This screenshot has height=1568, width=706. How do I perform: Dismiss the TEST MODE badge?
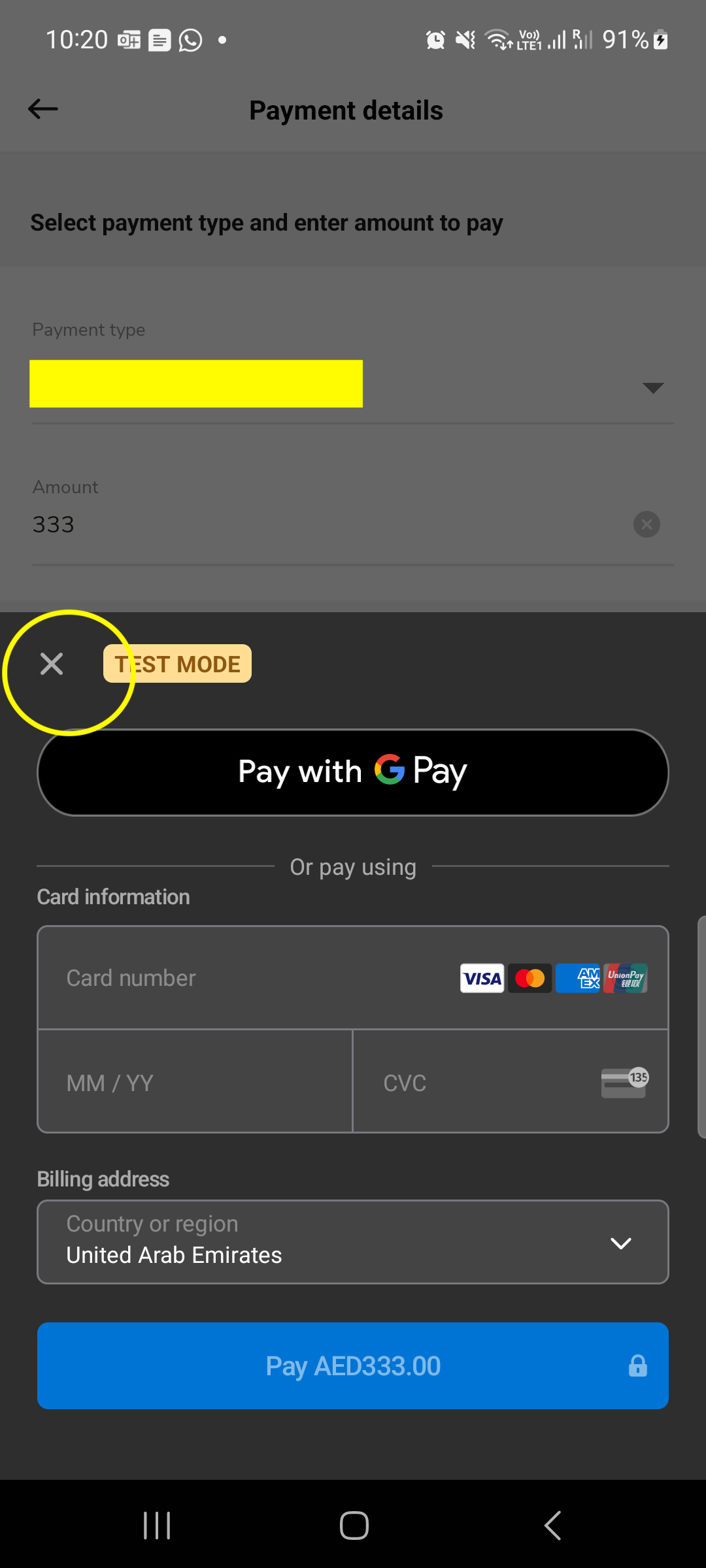(176, 663)
